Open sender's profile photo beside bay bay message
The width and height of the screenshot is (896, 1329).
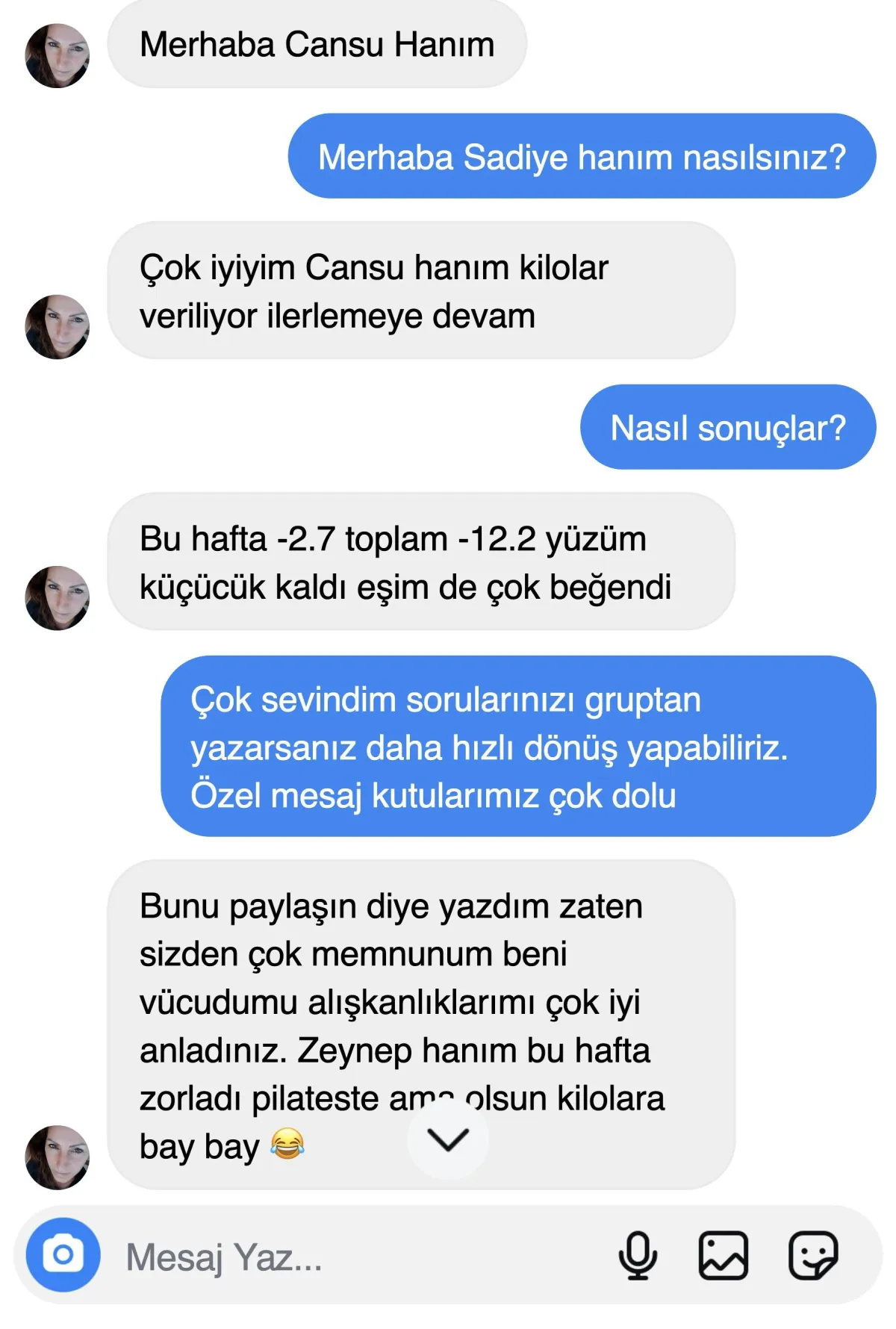coord(57,1157)
